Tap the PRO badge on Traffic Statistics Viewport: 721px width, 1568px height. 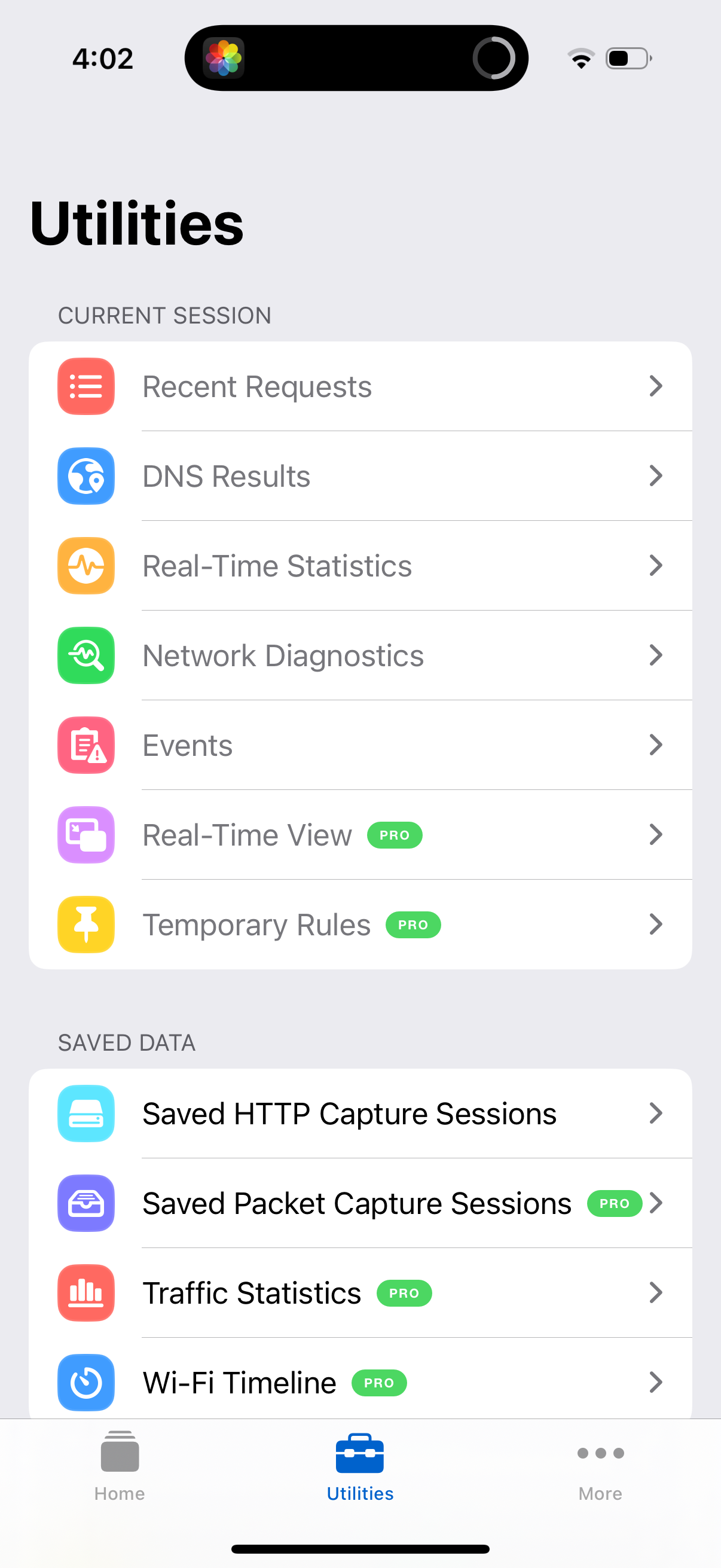(404, 1294)
